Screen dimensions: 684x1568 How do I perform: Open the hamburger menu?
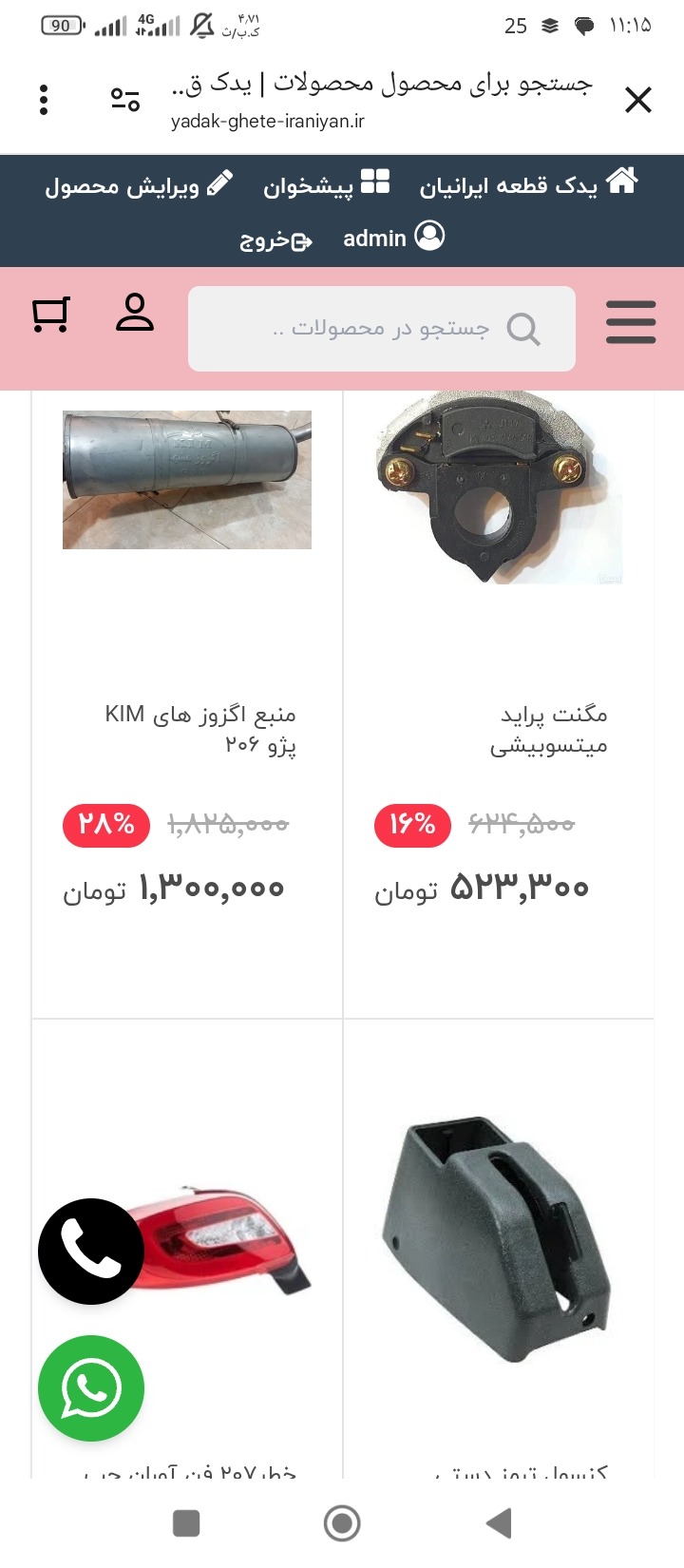[631, 323]
